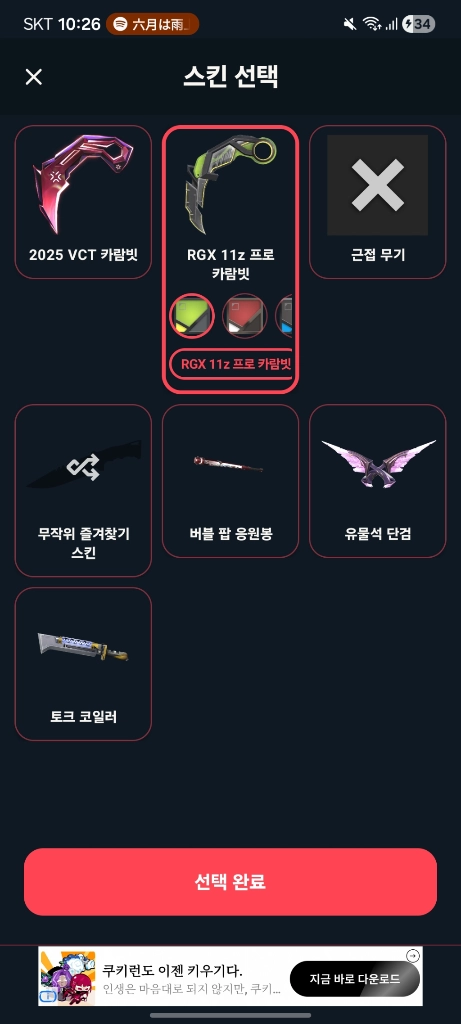
Task: Pick the red RGX color variant
Action: point(245,317)
